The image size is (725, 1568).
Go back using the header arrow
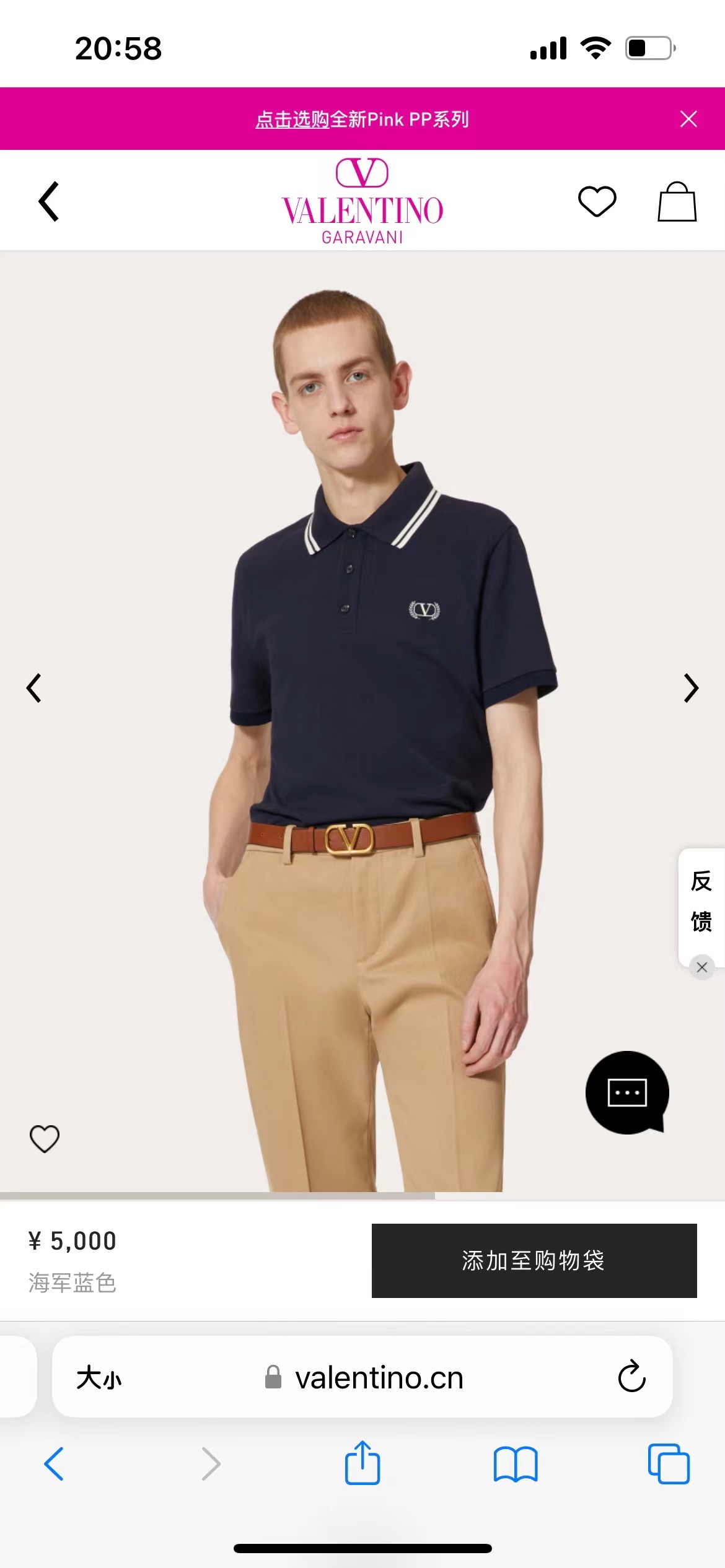(x=48, y=201)
